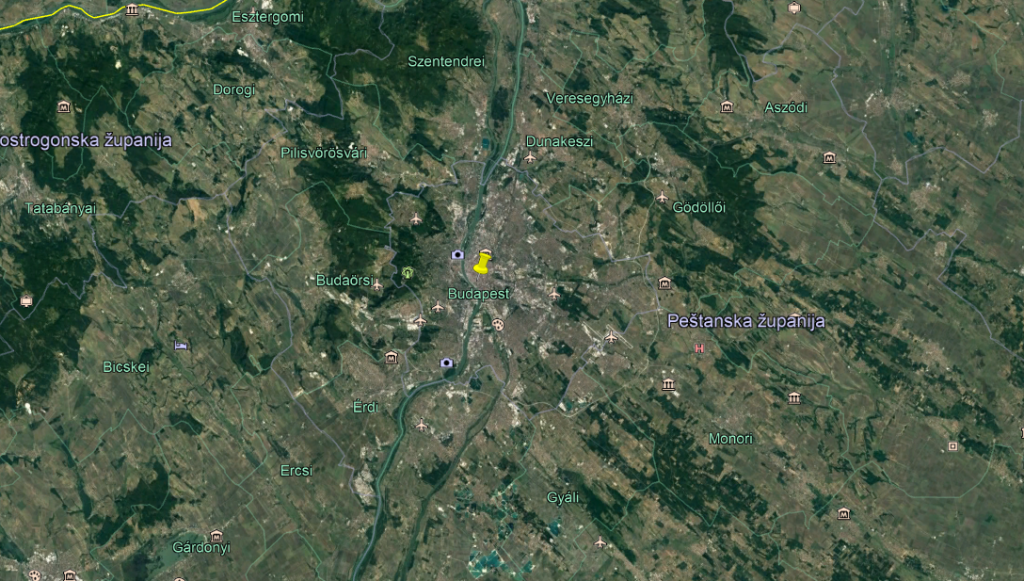
Task: Open the yellow pushpin placemark in Budapest
Action: point(482,262)
